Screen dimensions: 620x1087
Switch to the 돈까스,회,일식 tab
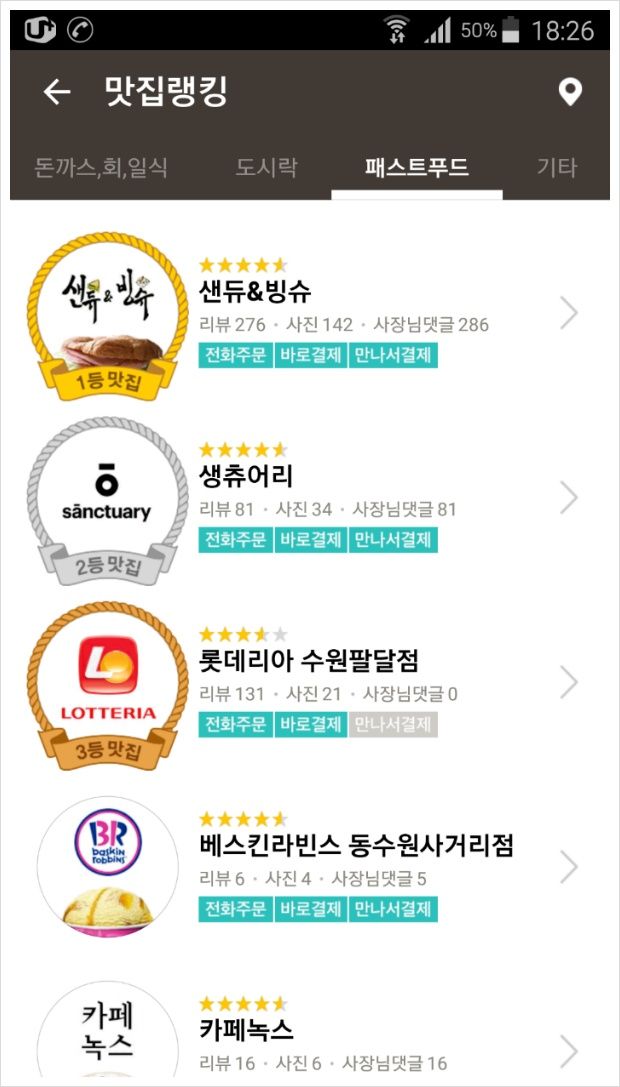[x=101, y=167]
